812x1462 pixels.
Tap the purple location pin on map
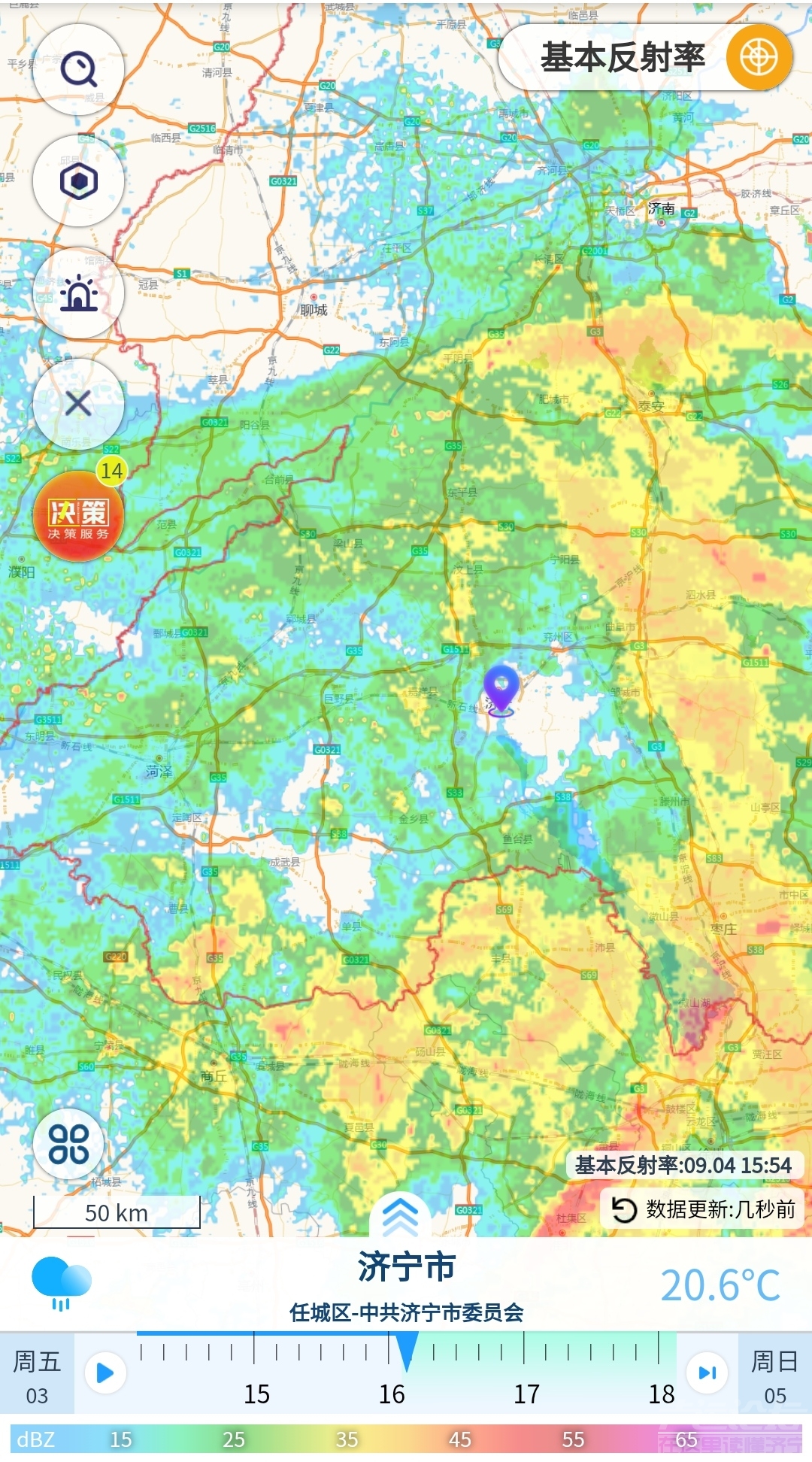click(x=501, y=688)
